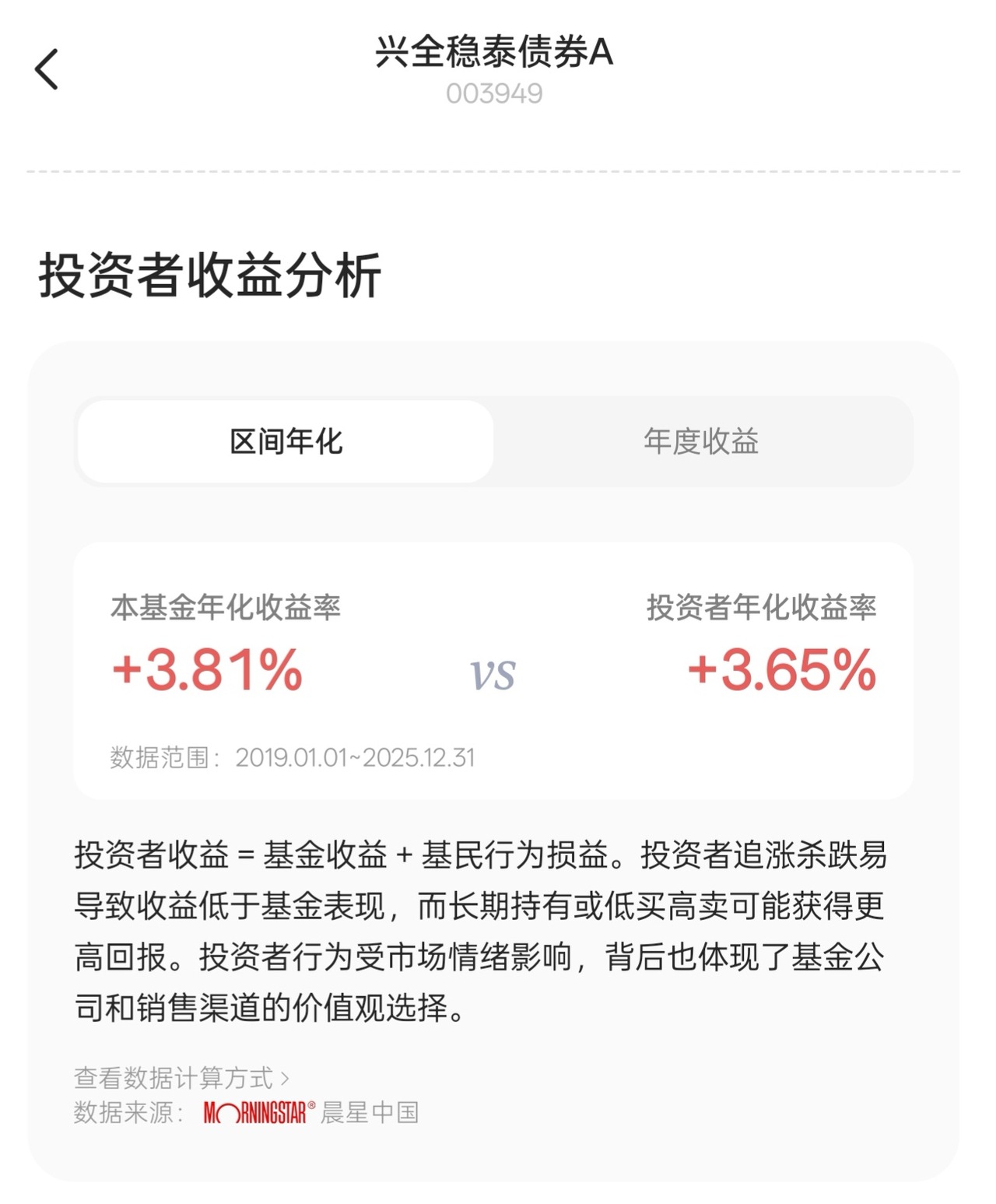The height and width of the screenshot is (1204, 996).
Task: Switch to the 年度收益 tab
Action: tap(700, 441)
